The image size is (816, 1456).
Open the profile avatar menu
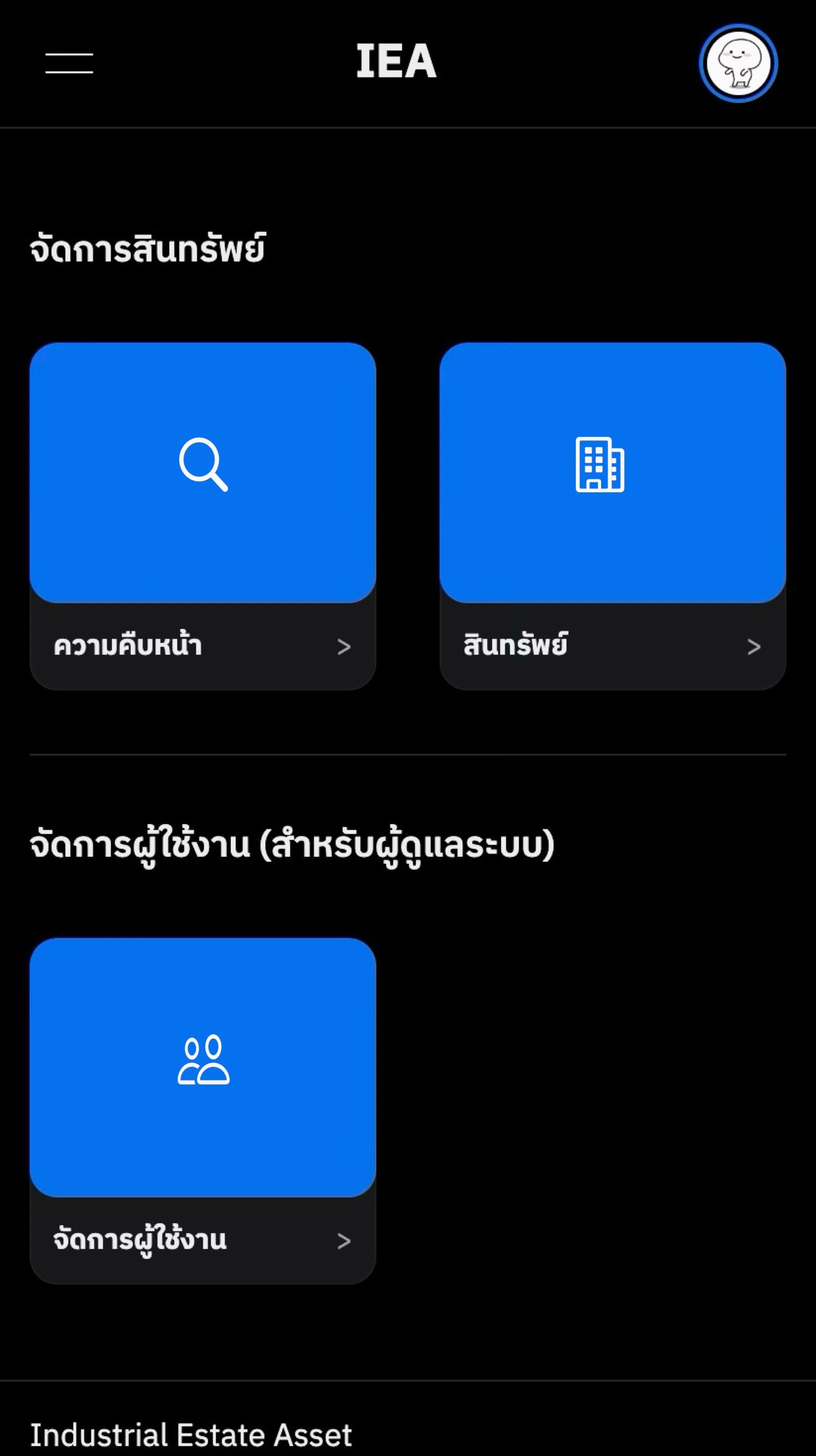[x=738, y=63]
